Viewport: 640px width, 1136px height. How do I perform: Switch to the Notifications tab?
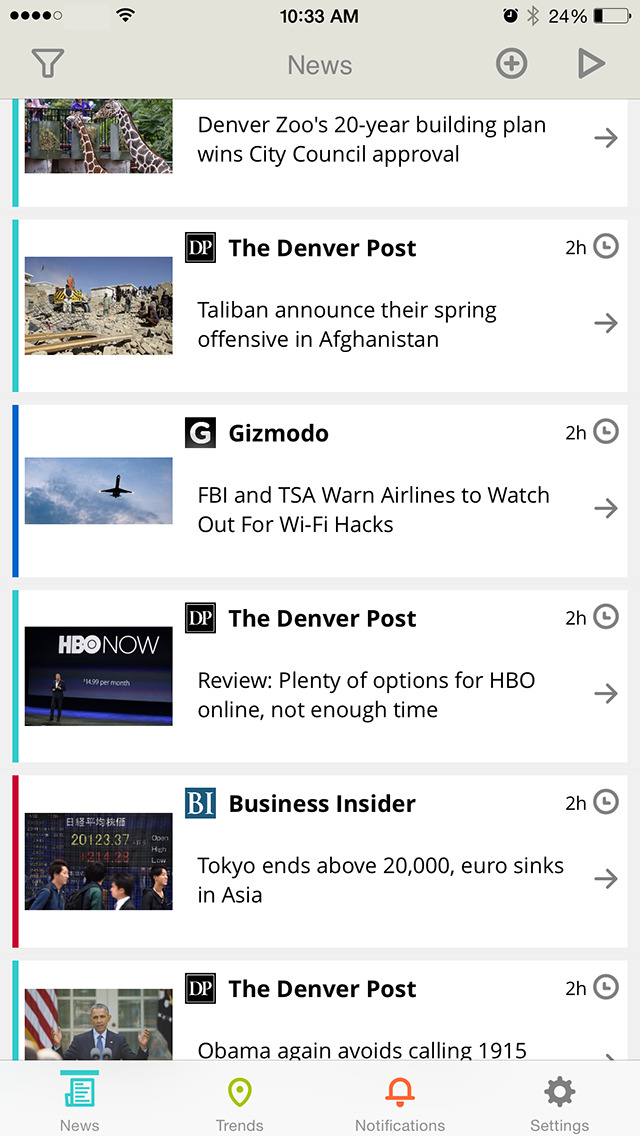[399, 1101]
